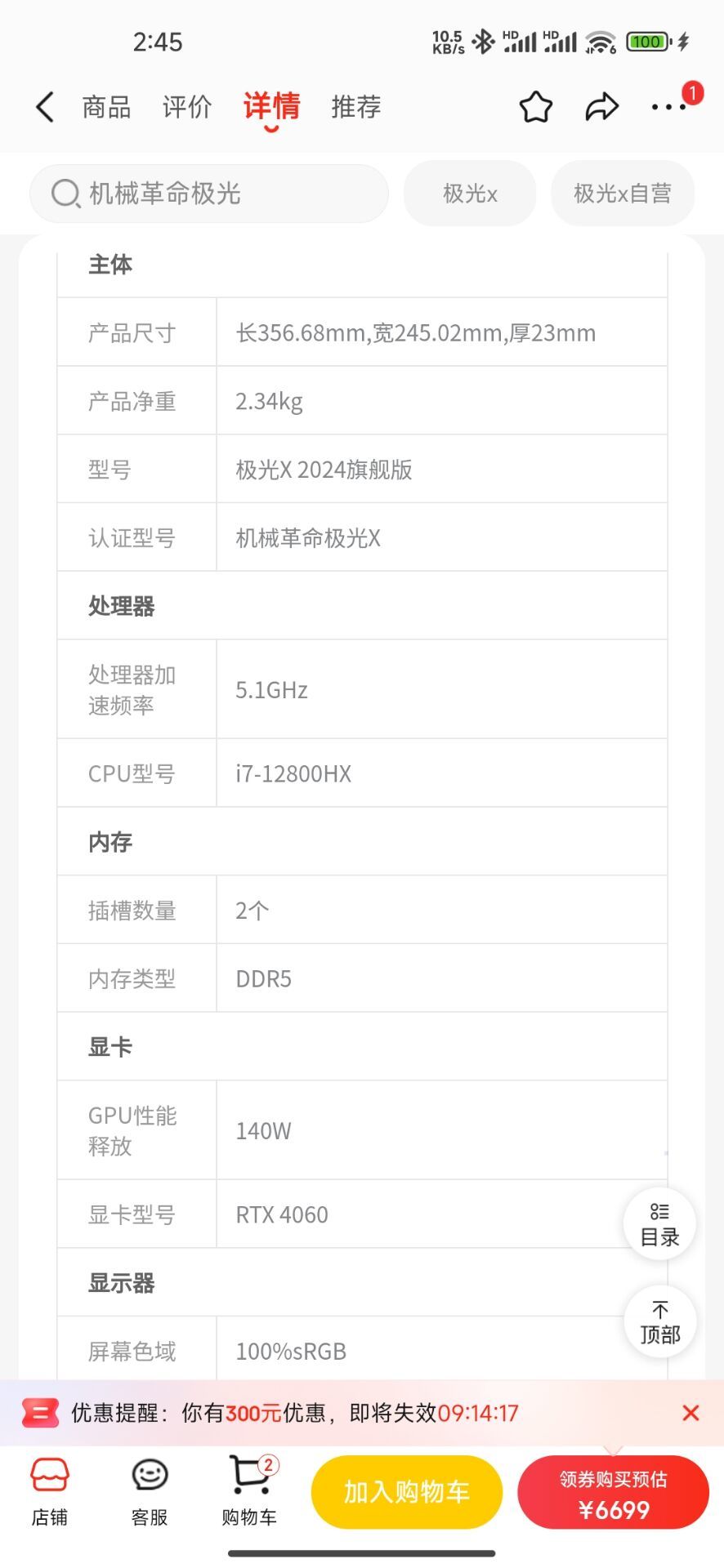This screenshot has width=724, height=1568.
Task: Select the 极光x自营 suggestion chip
Action: click(x=622, y=194)
